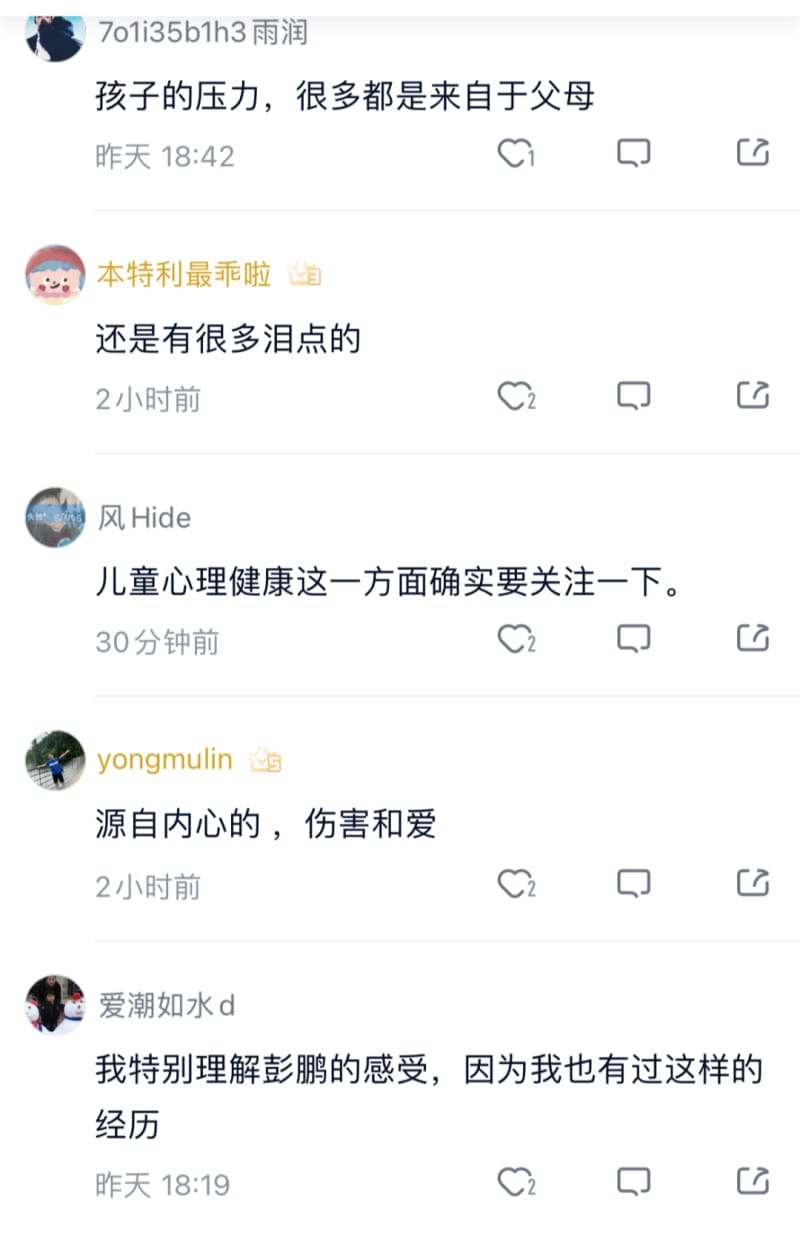
Task: Like 爱潮如水d's comment
Action: [x=512, y=1182]
